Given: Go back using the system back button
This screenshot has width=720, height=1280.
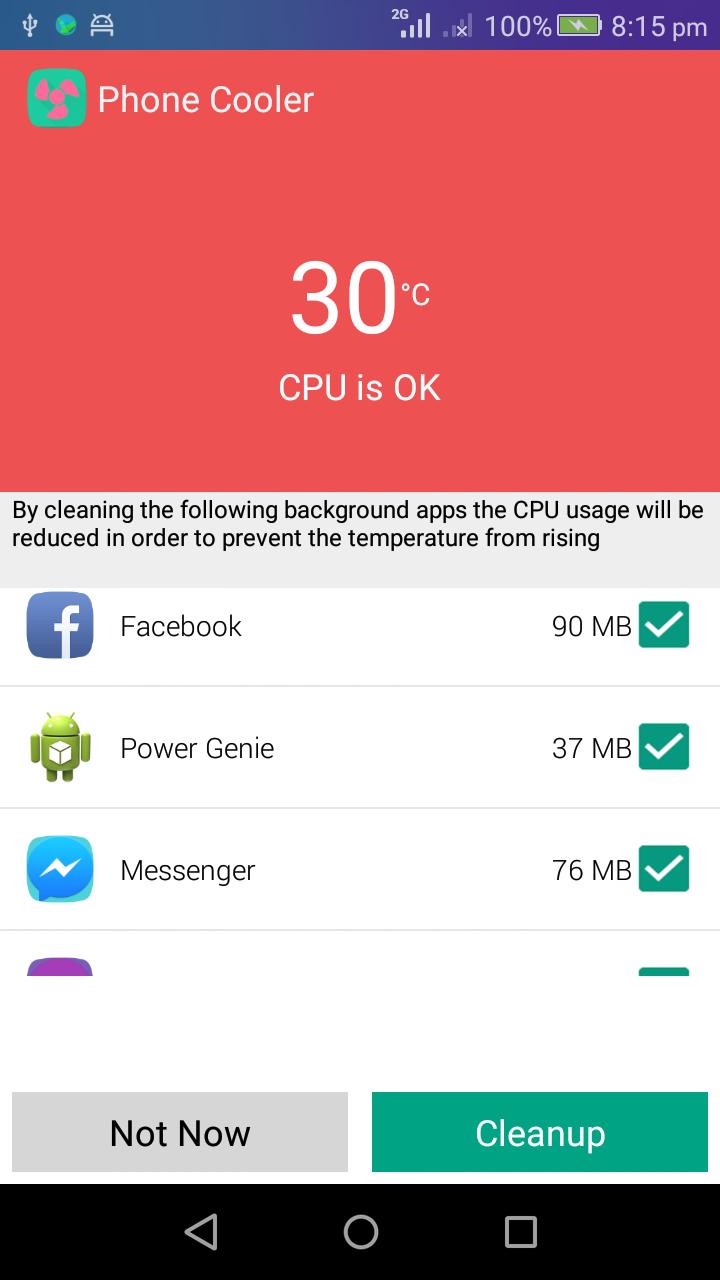Looking at the screenshot, I should (x=201, y=1232).
